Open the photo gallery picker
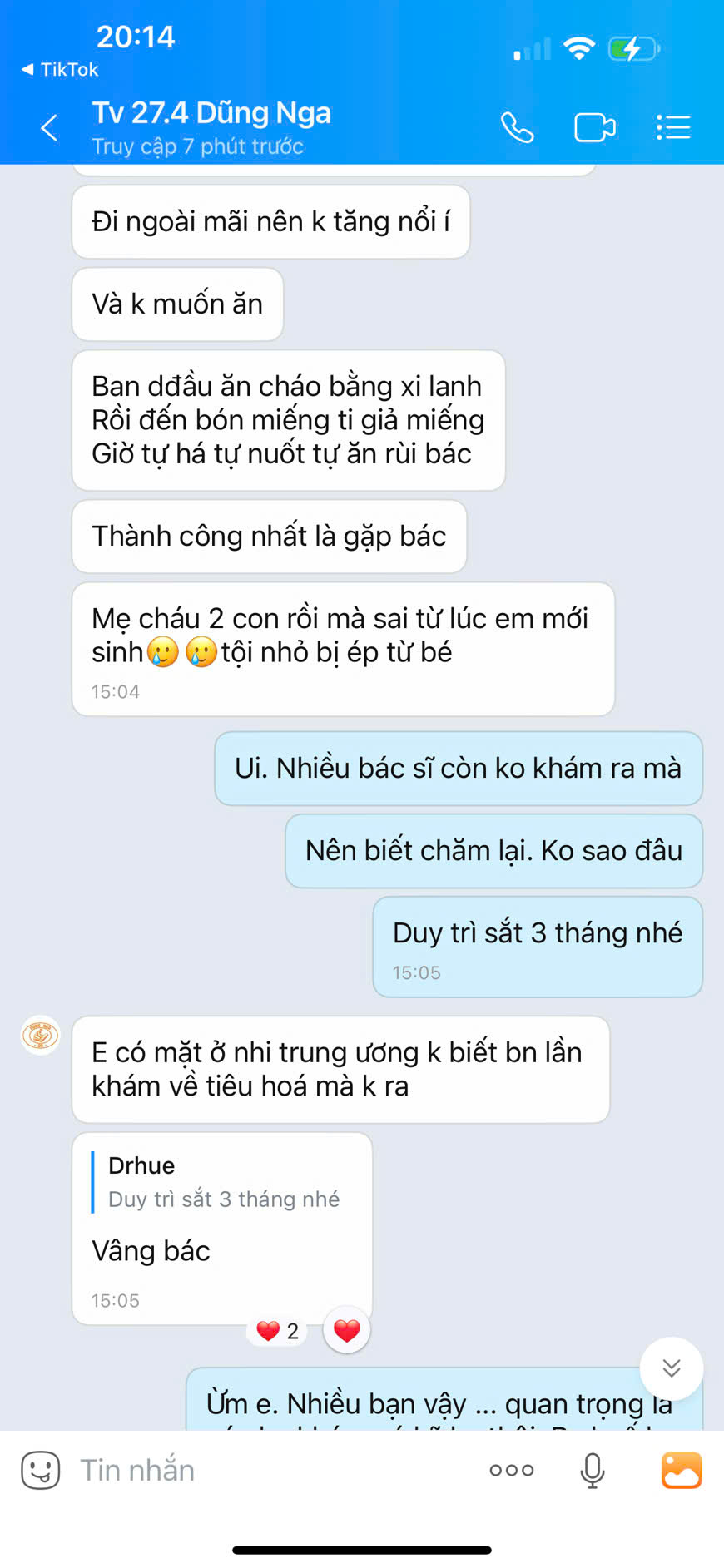 point(681,1470)
